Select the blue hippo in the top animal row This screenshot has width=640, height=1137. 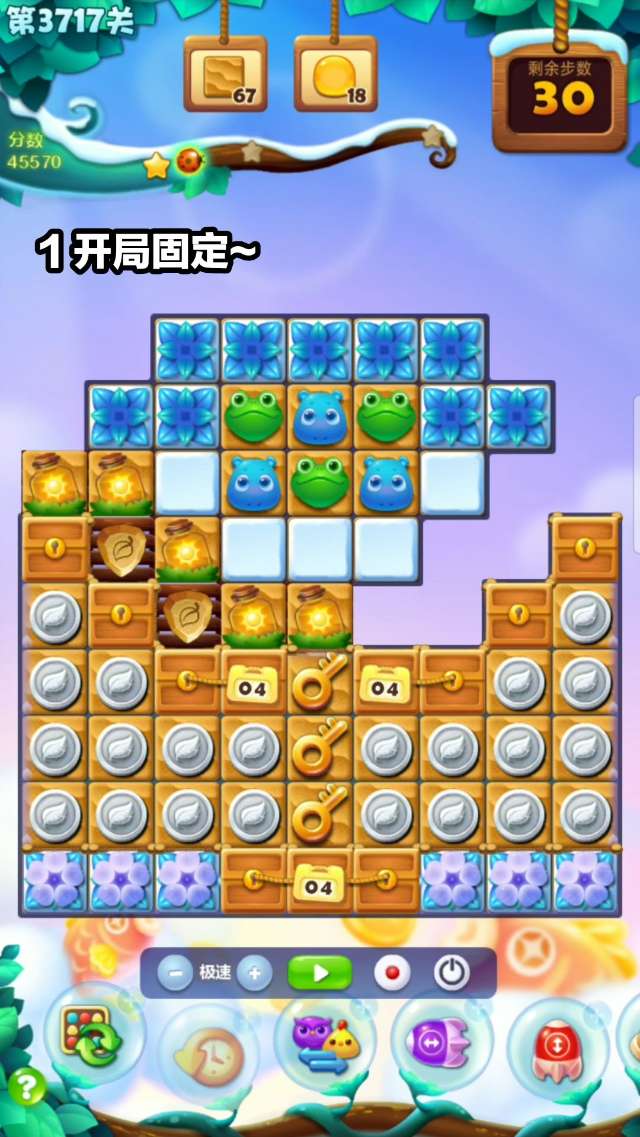320,417
